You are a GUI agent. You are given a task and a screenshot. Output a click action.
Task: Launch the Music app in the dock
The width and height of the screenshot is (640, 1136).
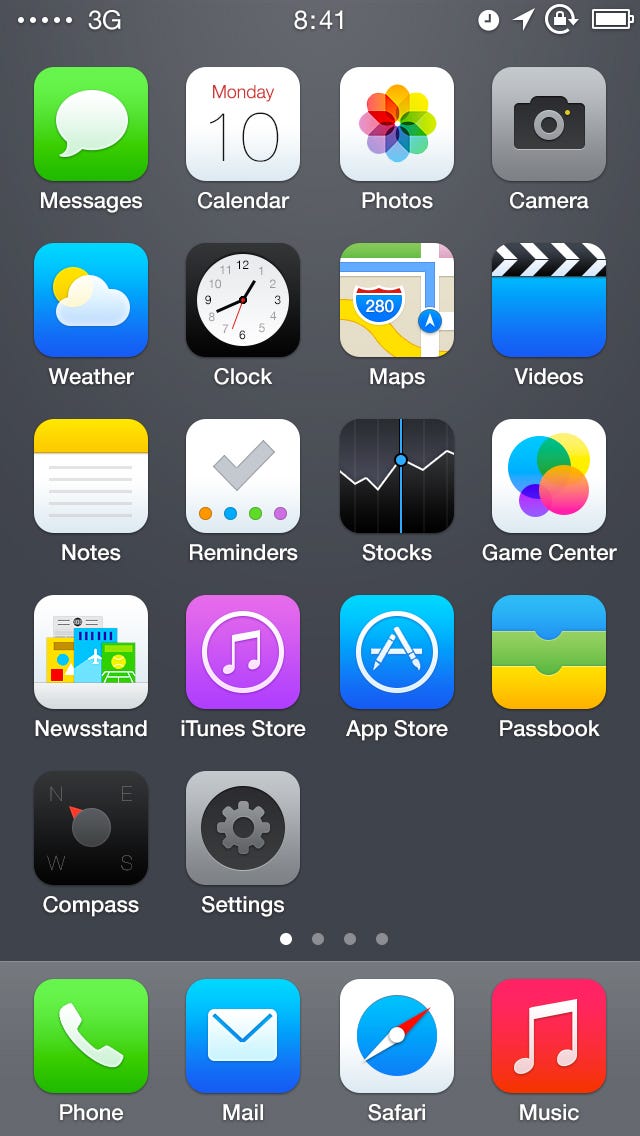549,1036
